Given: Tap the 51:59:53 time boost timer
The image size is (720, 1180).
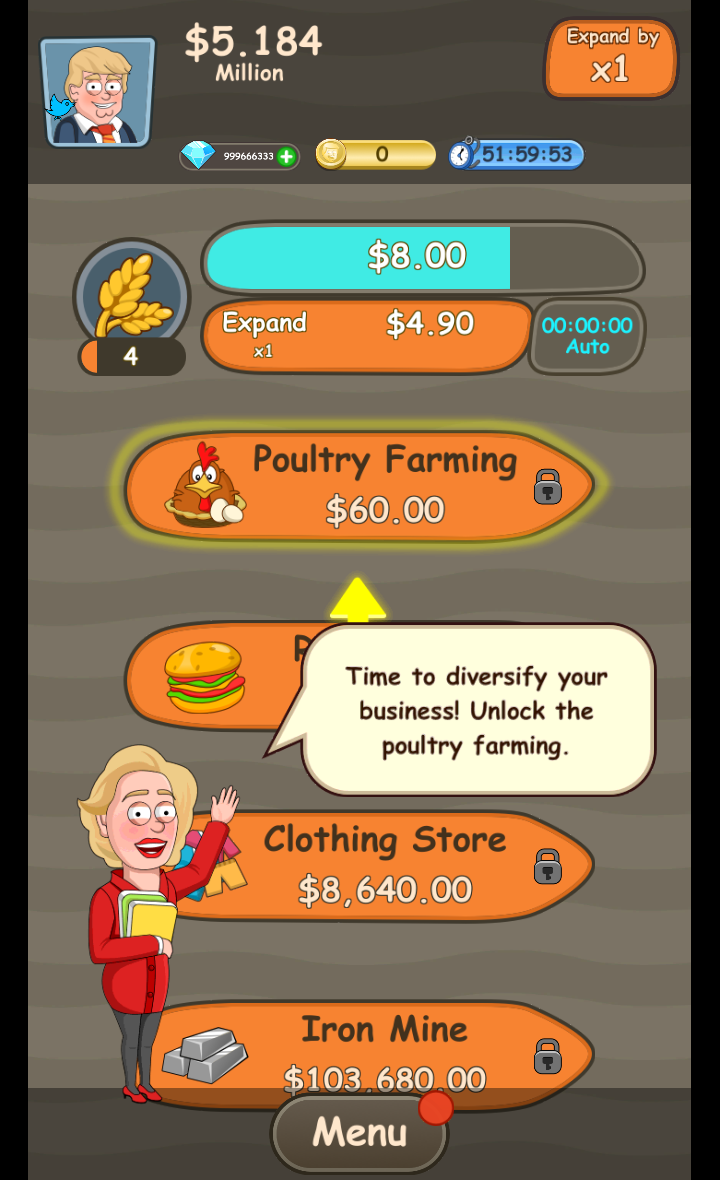Looking at the screenshot, I should [x=517, y=155].
